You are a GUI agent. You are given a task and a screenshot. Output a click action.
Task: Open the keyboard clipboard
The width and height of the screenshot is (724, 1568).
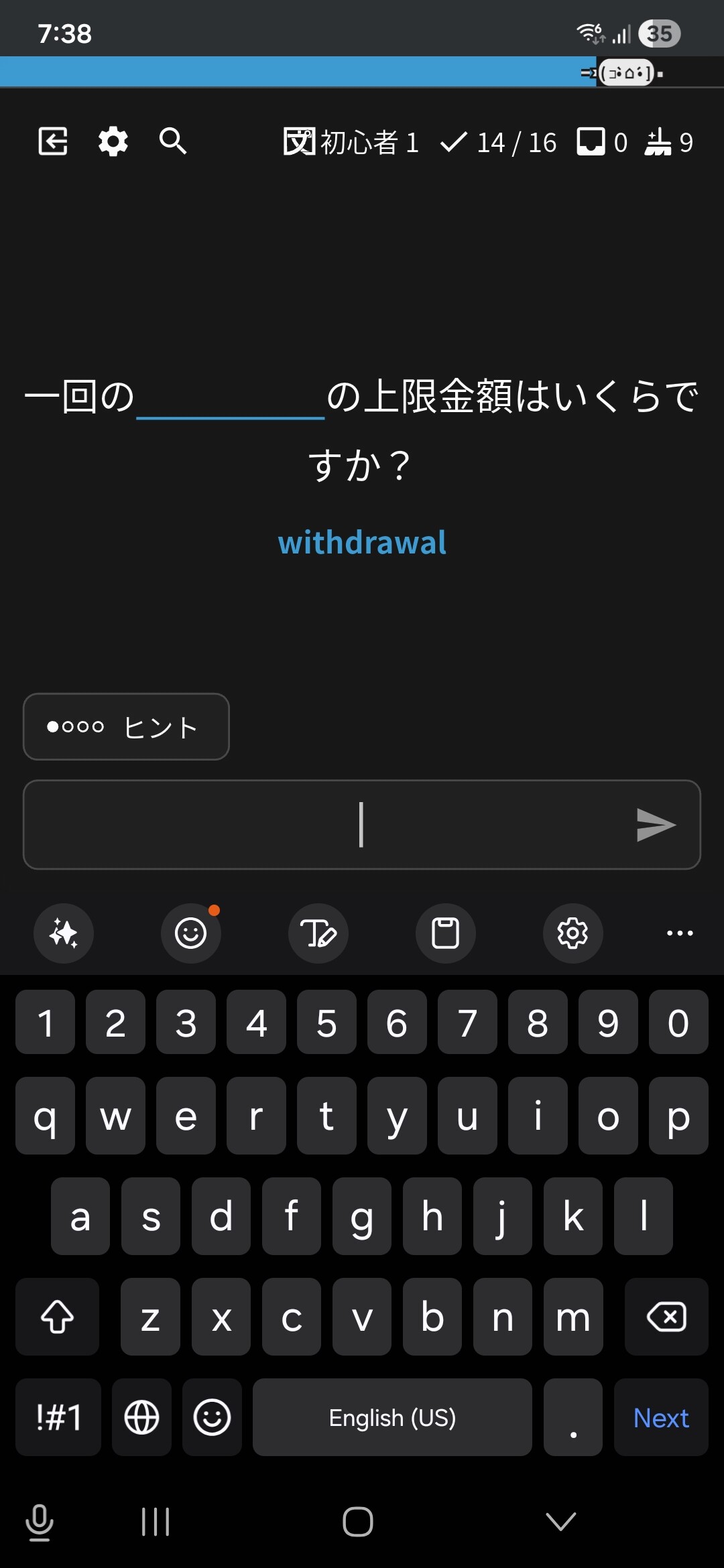[446, 933]
